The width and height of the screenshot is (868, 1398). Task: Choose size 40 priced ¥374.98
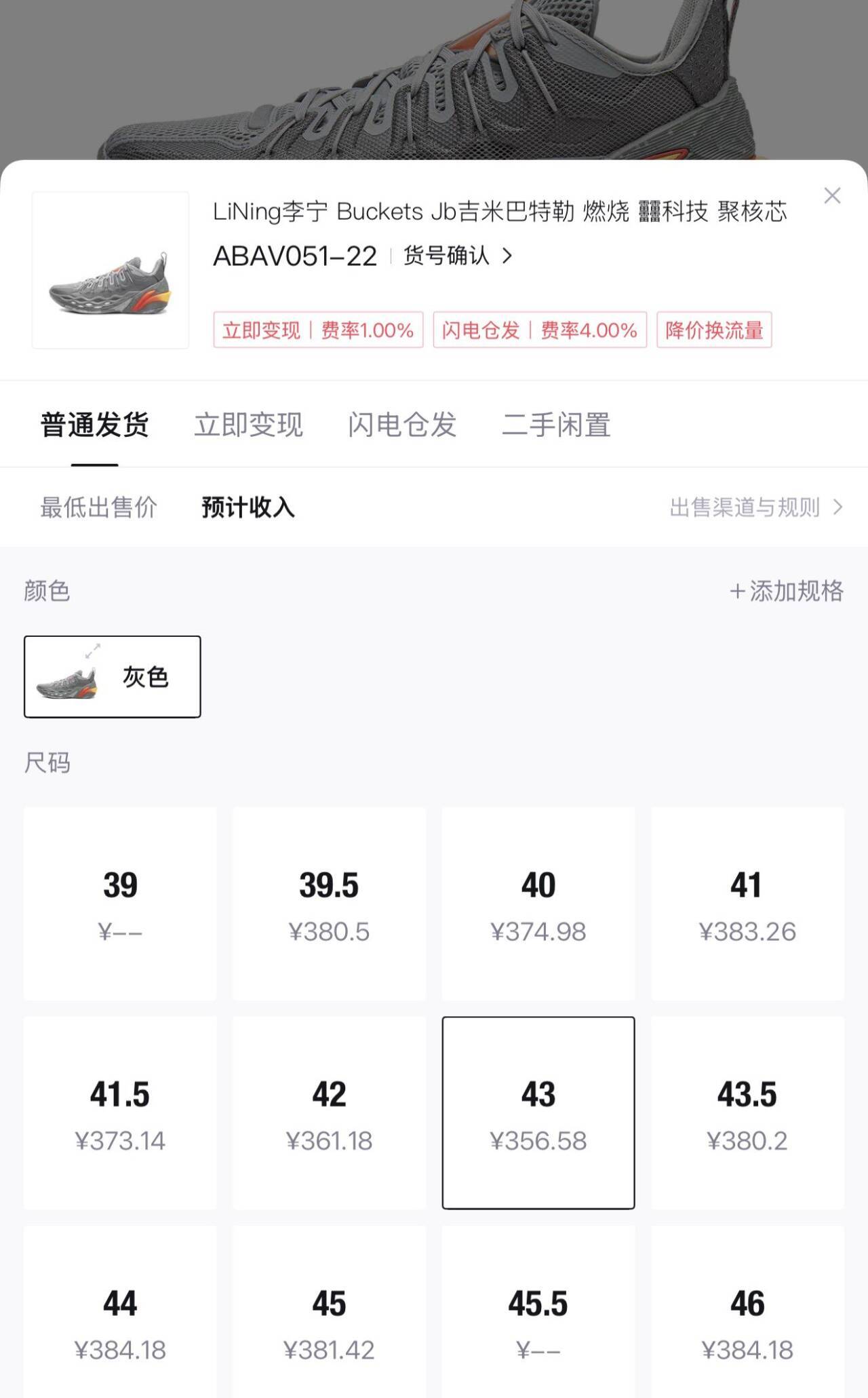pos(538,904)
